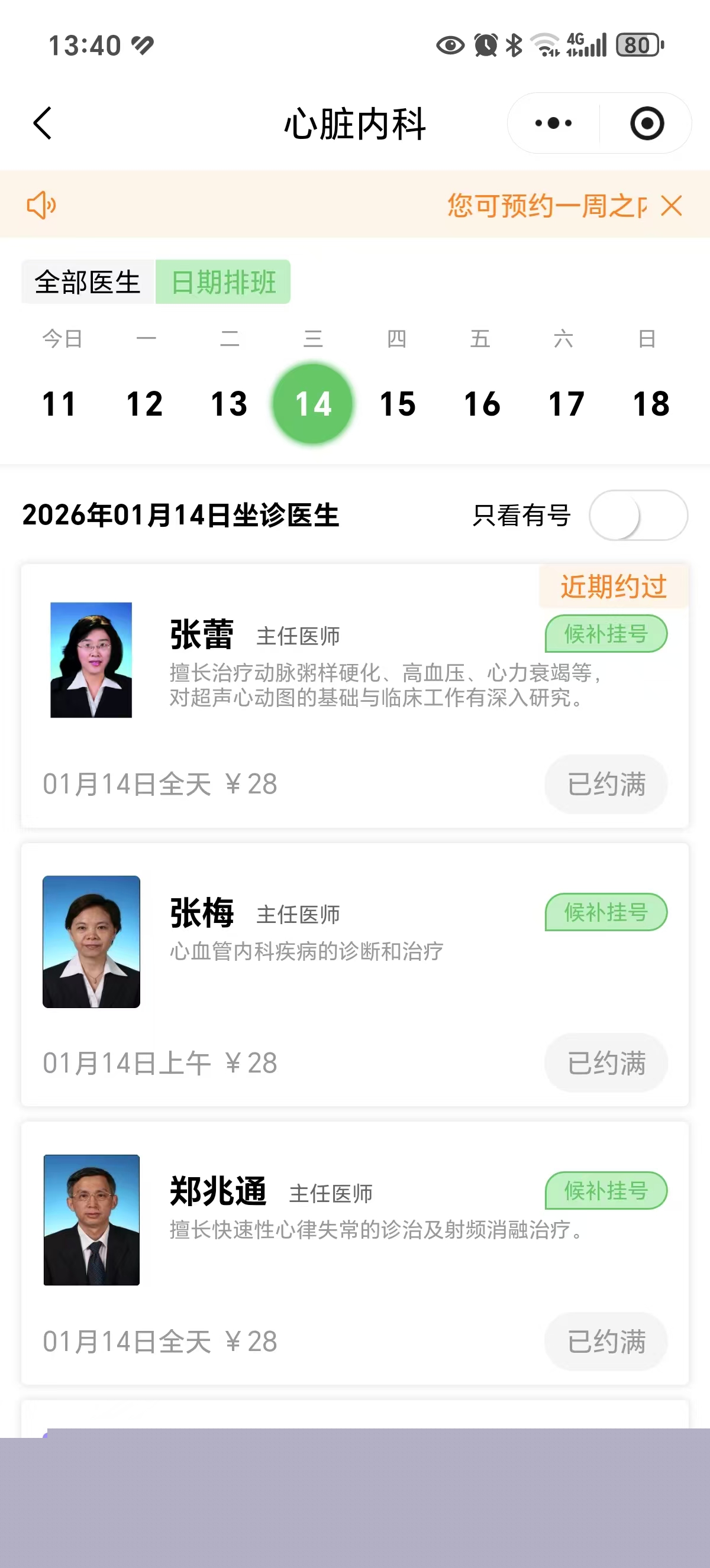The width and height of the screenshot is (710, 1568).
Task: Open the mini program more menu
Action: (x=553, y=124)
